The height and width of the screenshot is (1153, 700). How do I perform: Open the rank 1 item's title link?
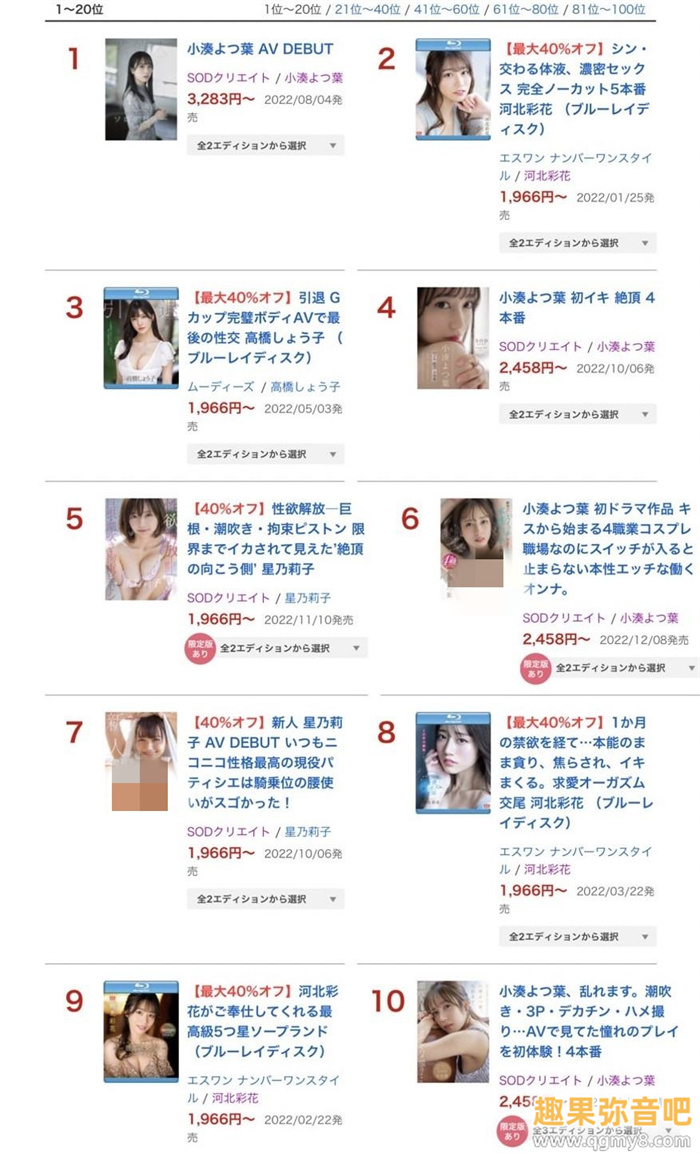pos(260,48)
